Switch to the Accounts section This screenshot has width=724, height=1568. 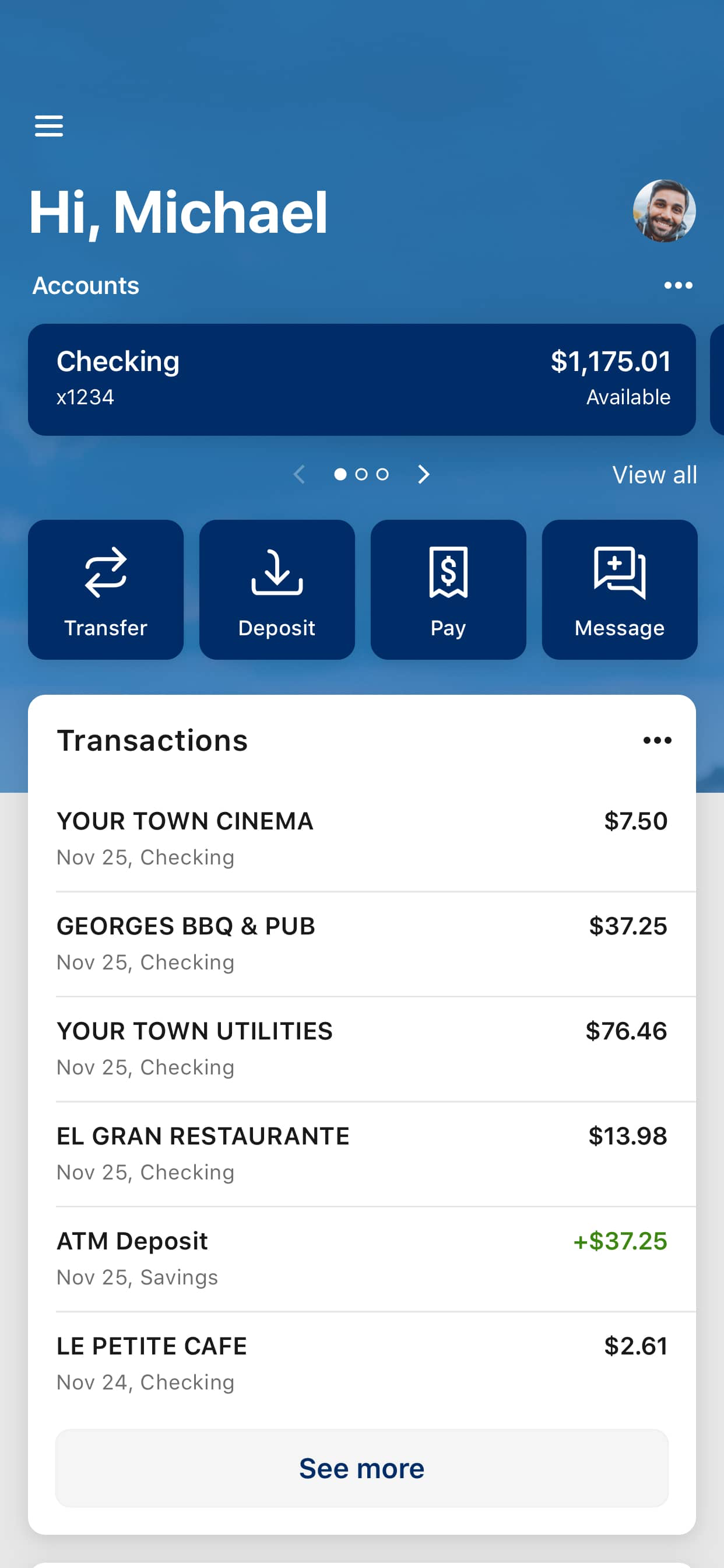(x=86, y=285)
